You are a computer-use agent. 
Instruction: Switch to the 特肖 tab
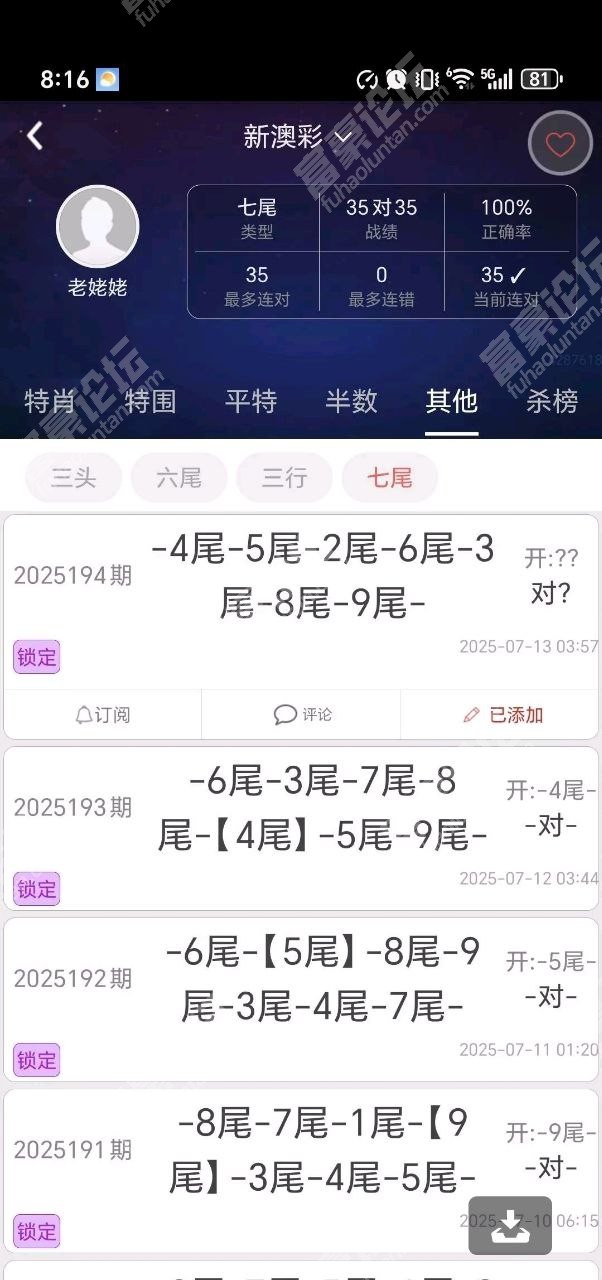tap(50, 401)
